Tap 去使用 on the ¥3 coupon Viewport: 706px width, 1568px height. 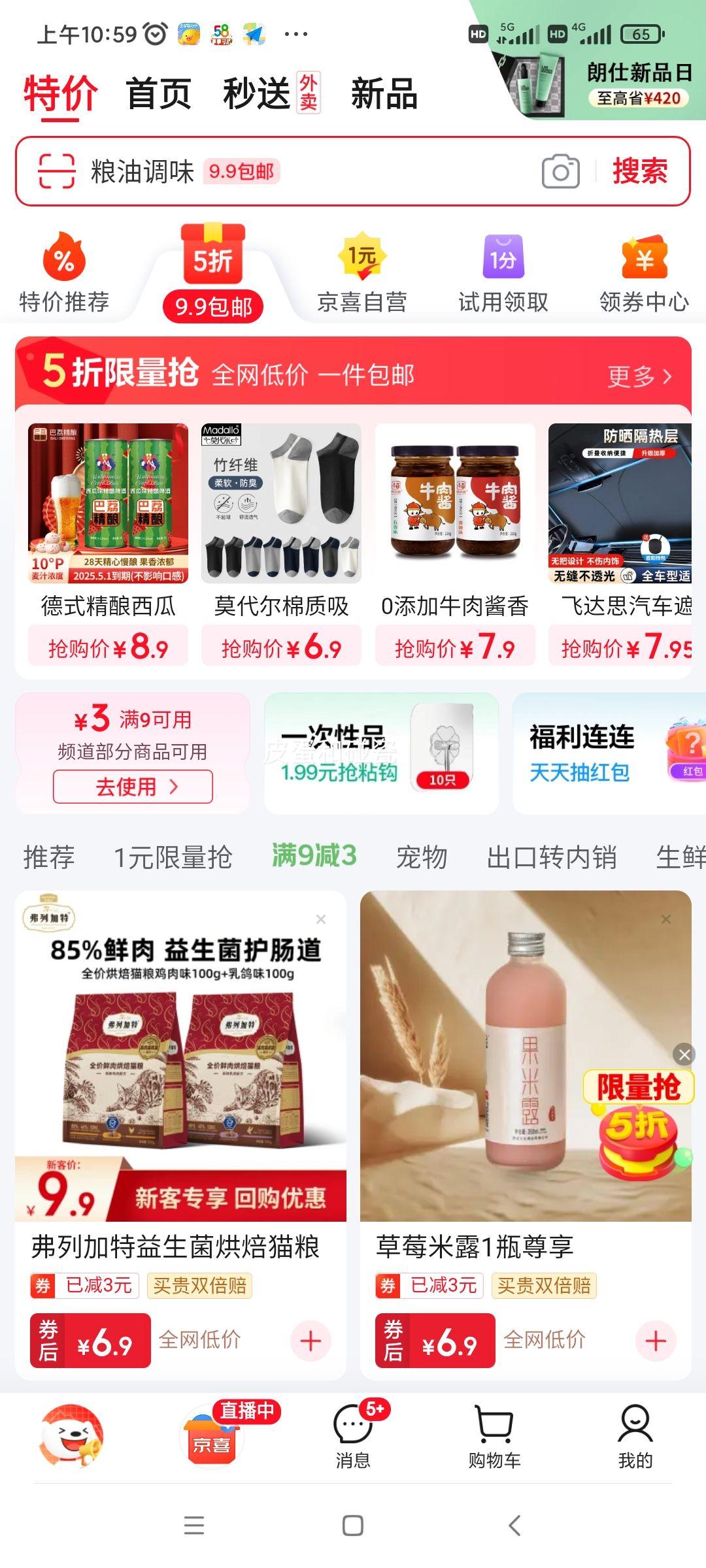pyautogui.click(x=133, y=787)
